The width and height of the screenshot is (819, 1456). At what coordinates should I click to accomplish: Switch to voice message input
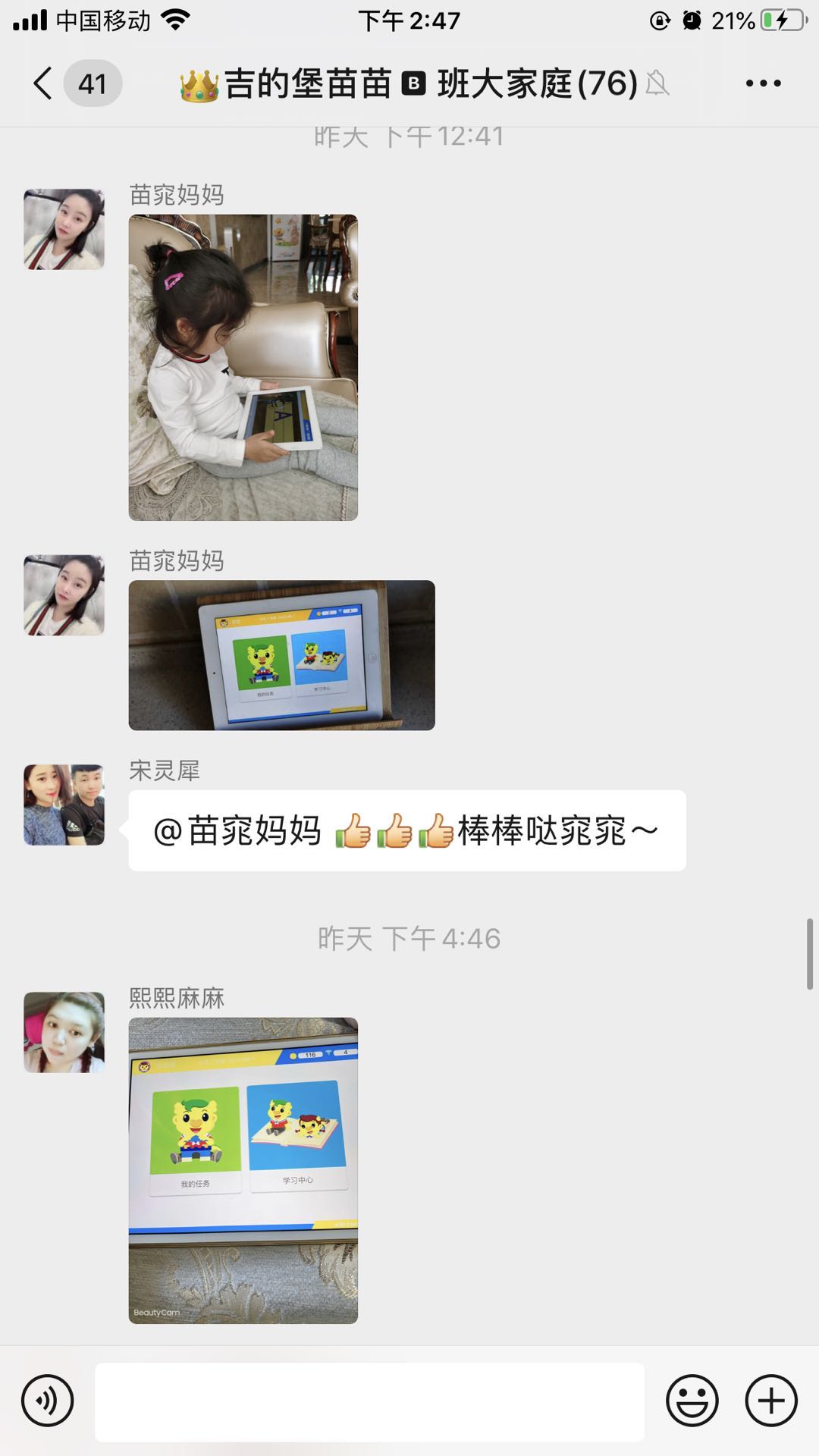pos(48,1401)
